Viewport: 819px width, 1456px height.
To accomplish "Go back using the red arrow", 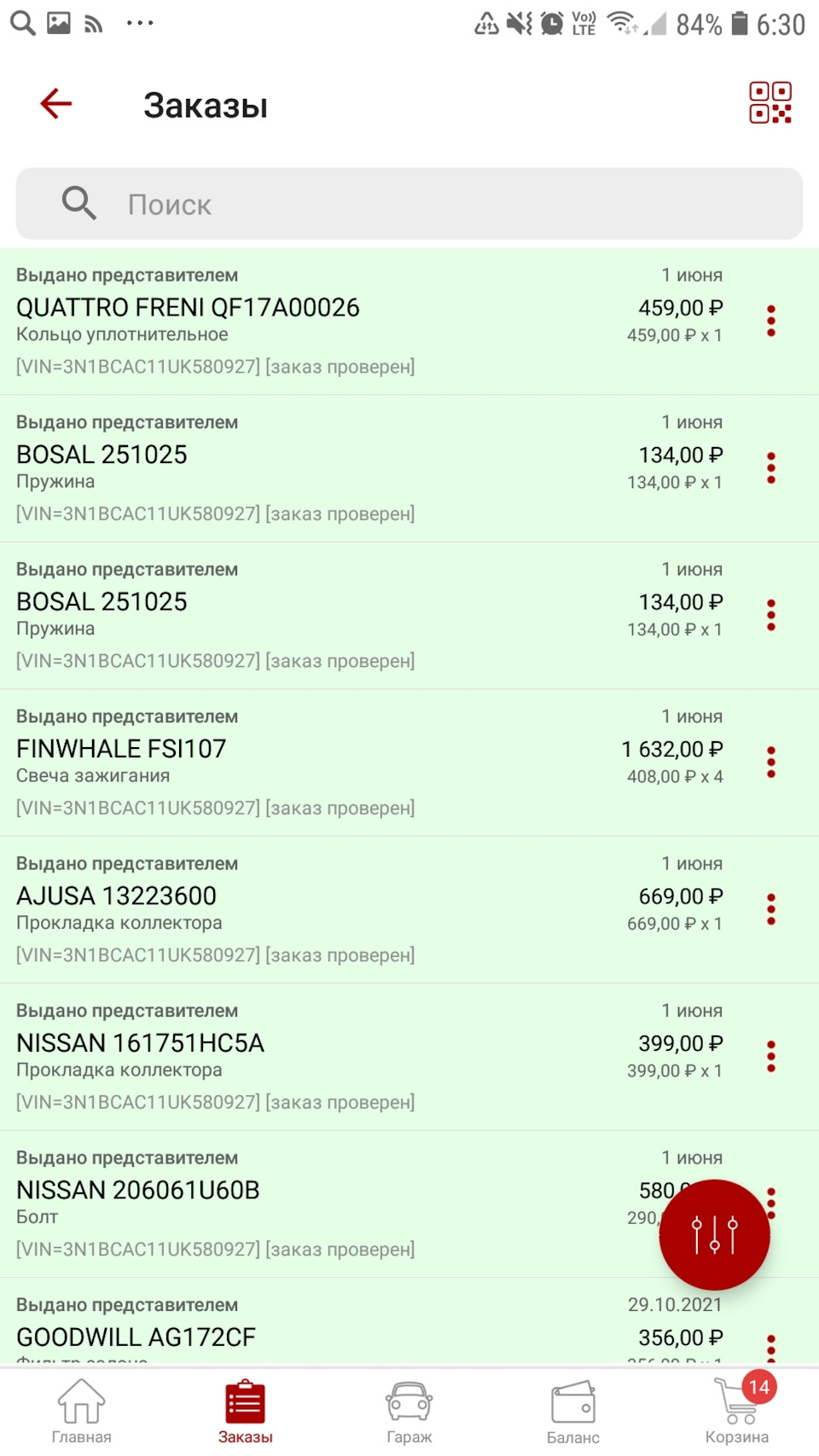I will pyautogui.click(x=56, y=104).
